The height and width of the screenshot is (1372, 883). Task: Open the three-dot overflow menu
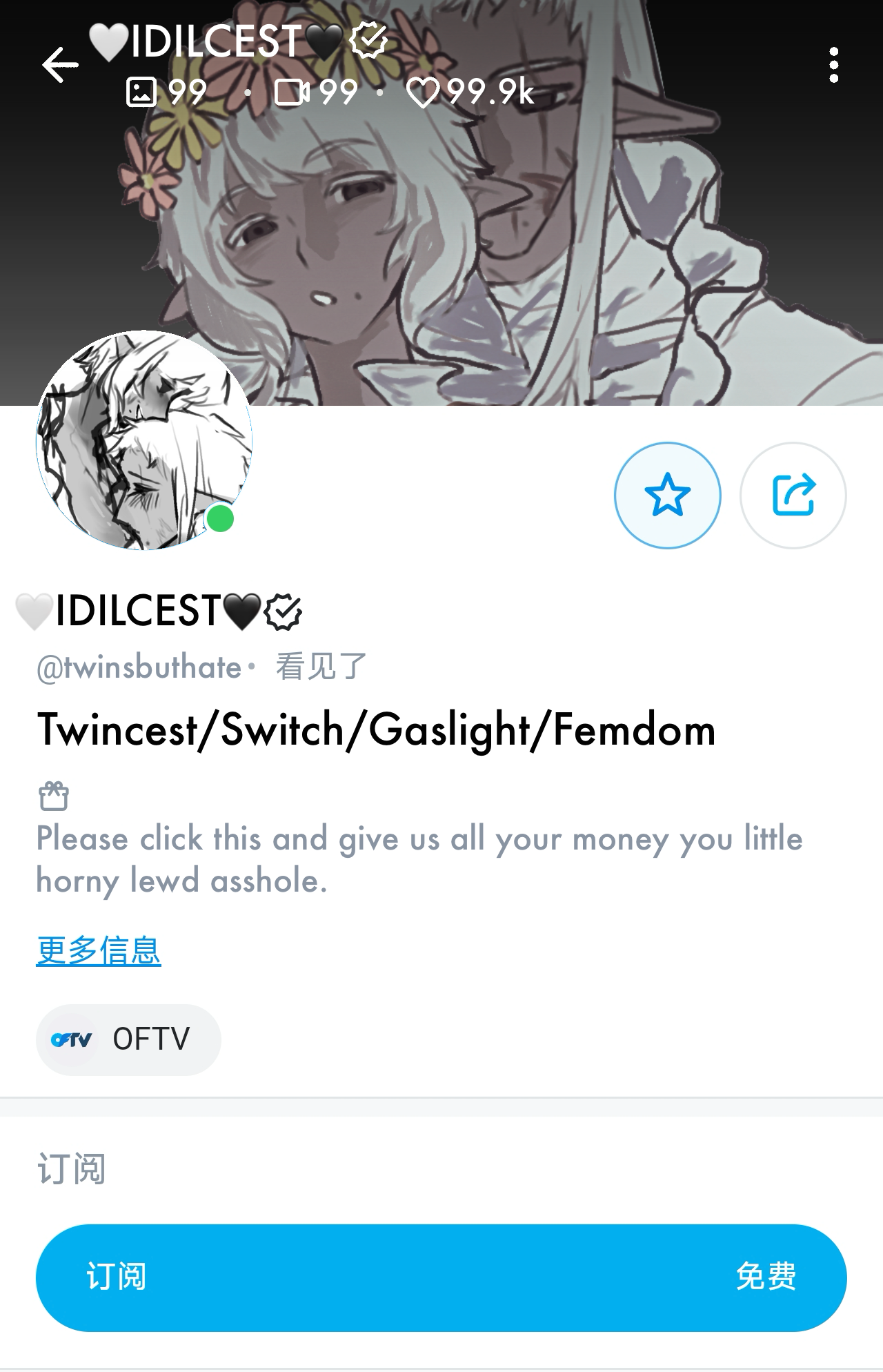pos(833,66)
